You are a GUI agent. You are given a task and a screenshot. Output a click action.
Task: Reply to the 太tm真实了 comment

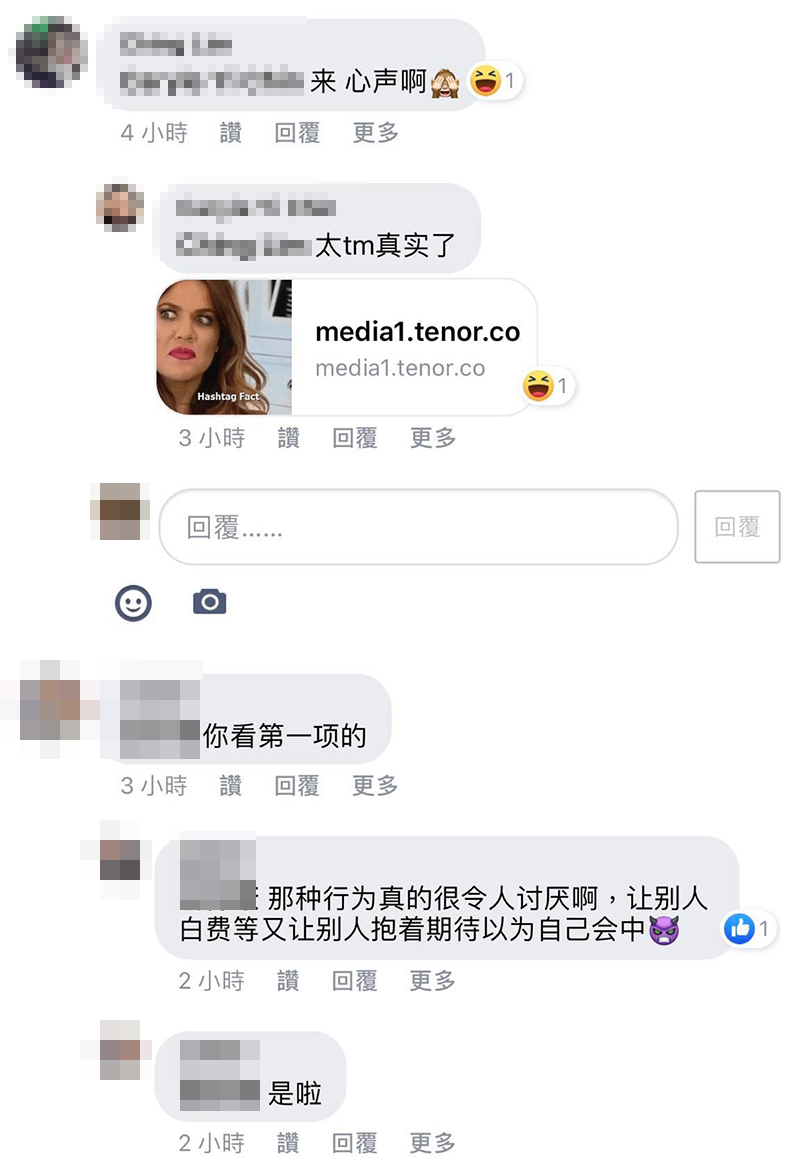[355, 438]
